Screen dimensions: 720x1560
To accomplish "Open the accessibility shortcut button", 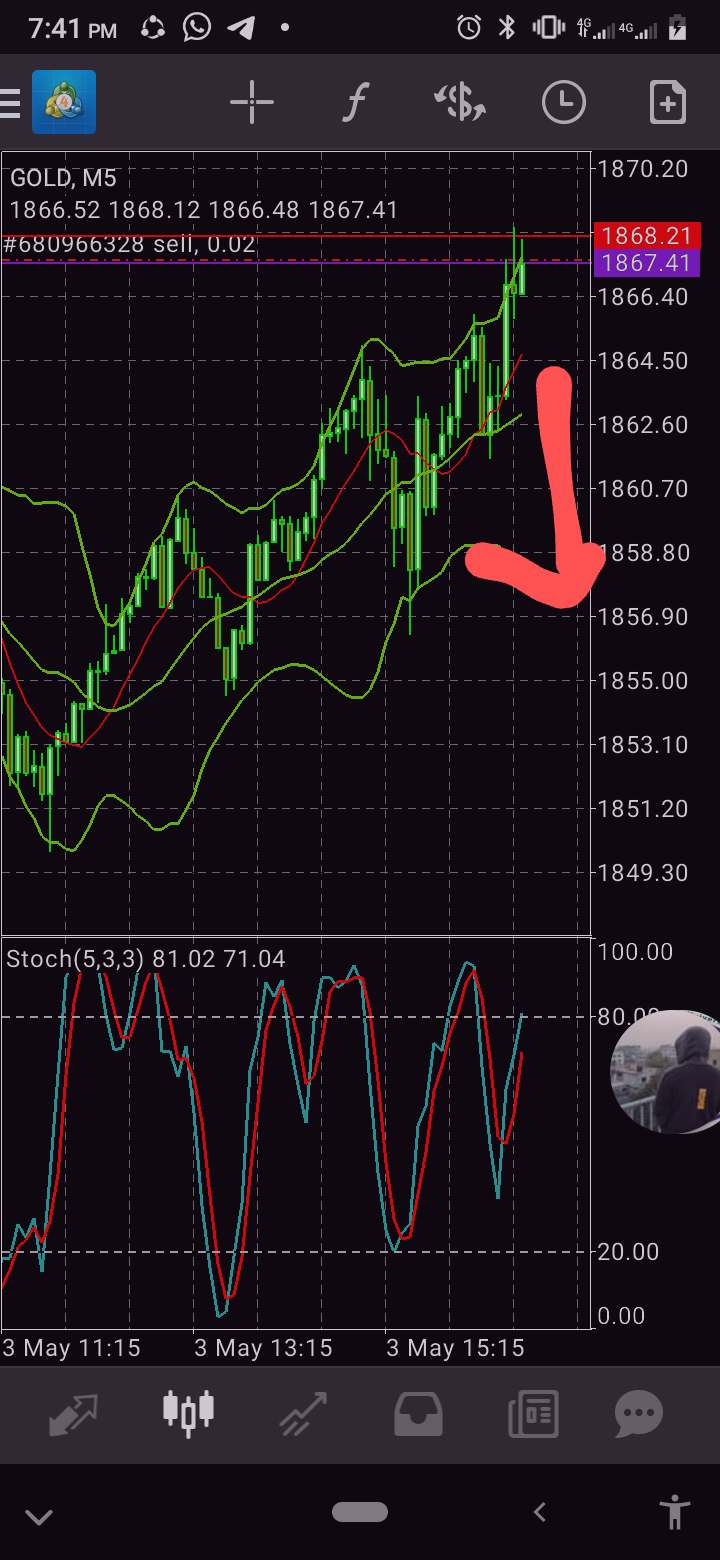I will (676, 1511).
